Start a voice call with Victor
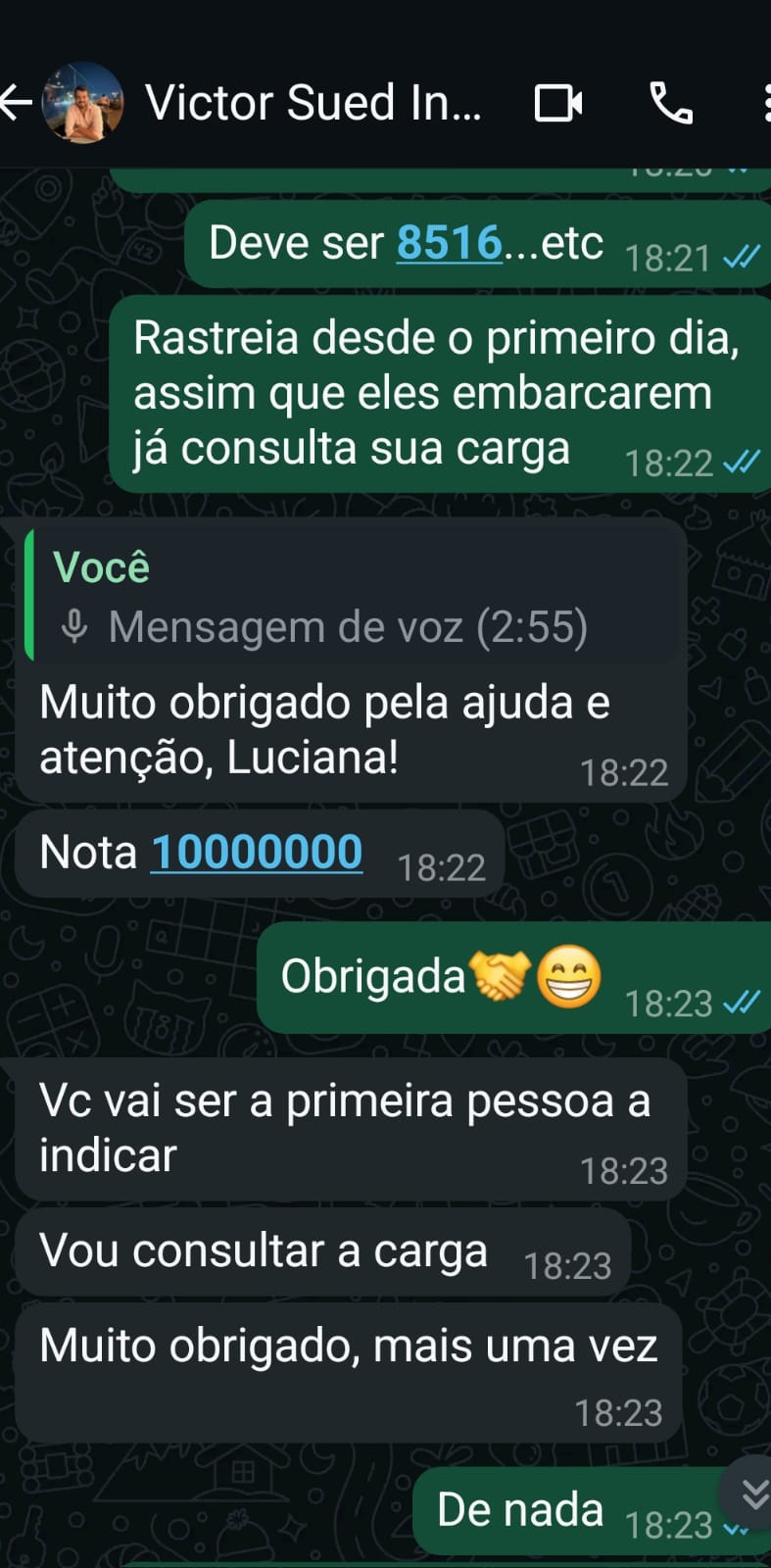 coord(671,103)
